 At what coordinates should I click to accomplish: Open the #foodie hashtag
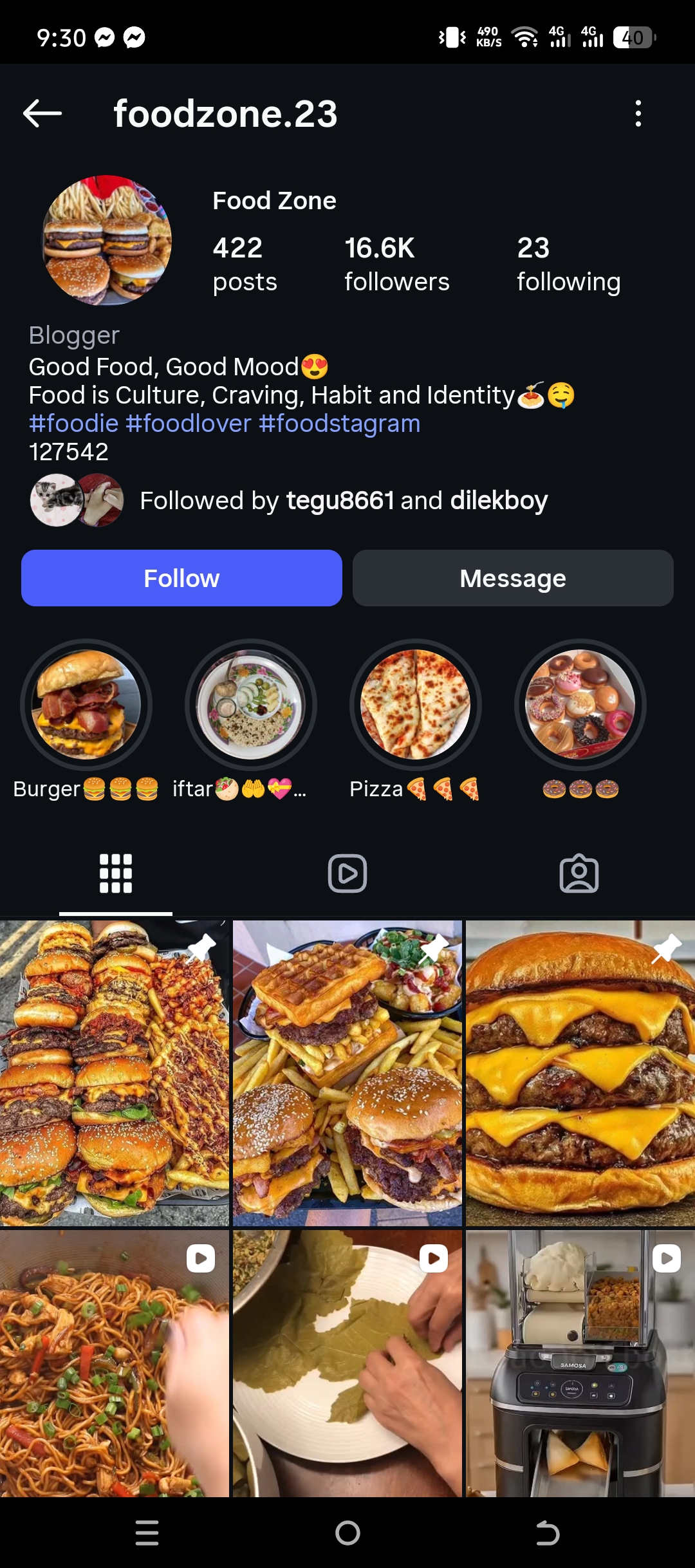(x=74, y=424)
